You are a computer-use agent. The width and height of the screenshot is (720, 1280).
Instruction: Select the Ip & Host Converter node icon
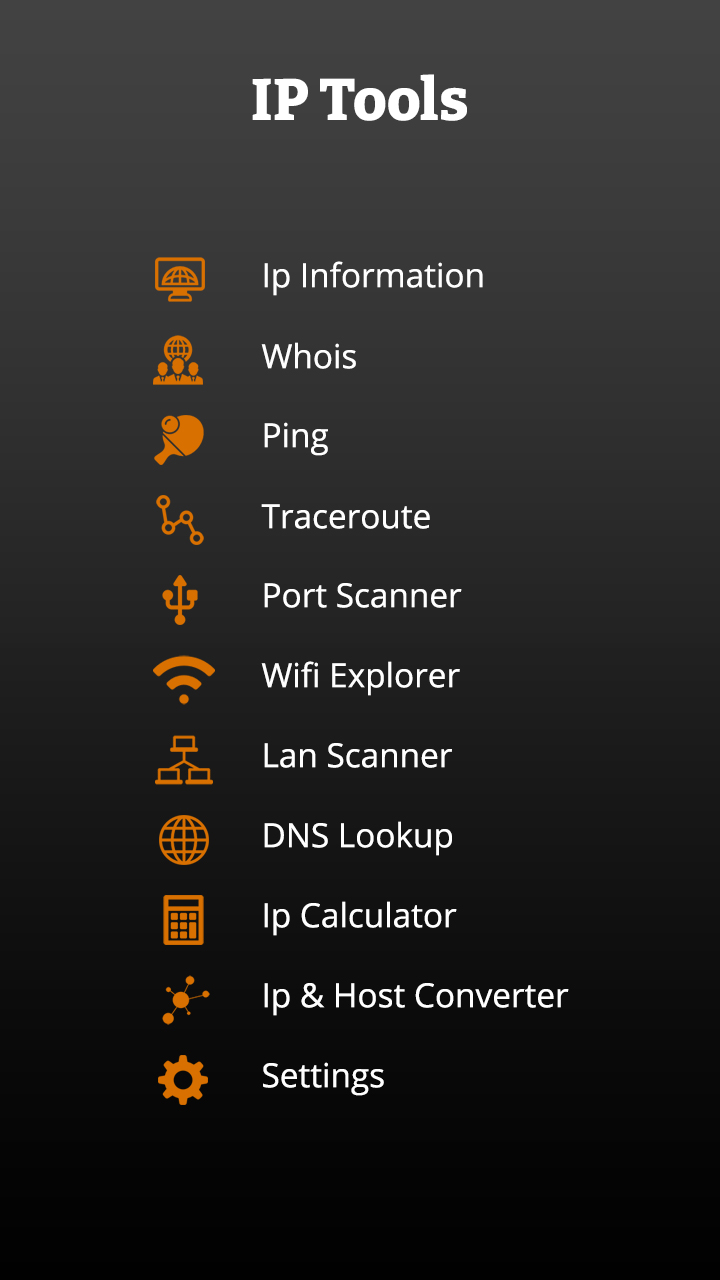(x=181, y=996)
